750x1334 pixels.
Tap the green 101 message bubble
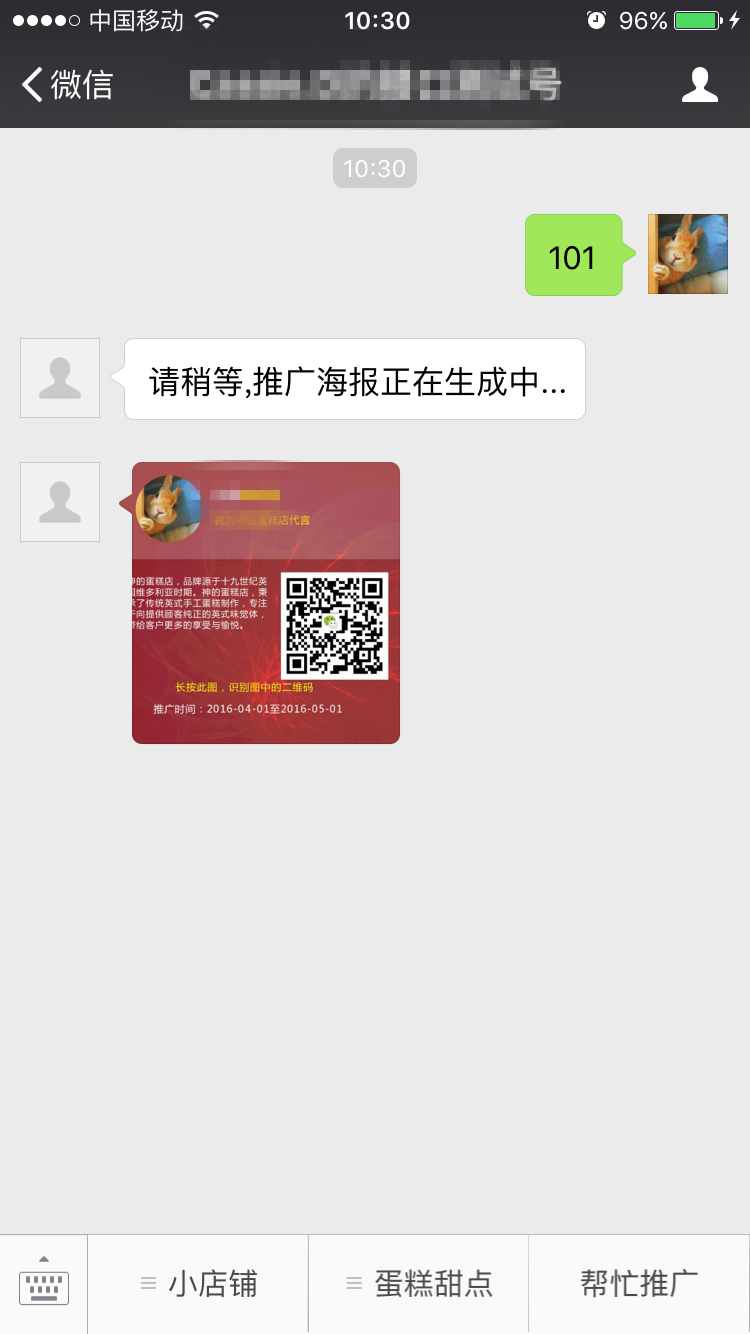click(x=573, y=256)
